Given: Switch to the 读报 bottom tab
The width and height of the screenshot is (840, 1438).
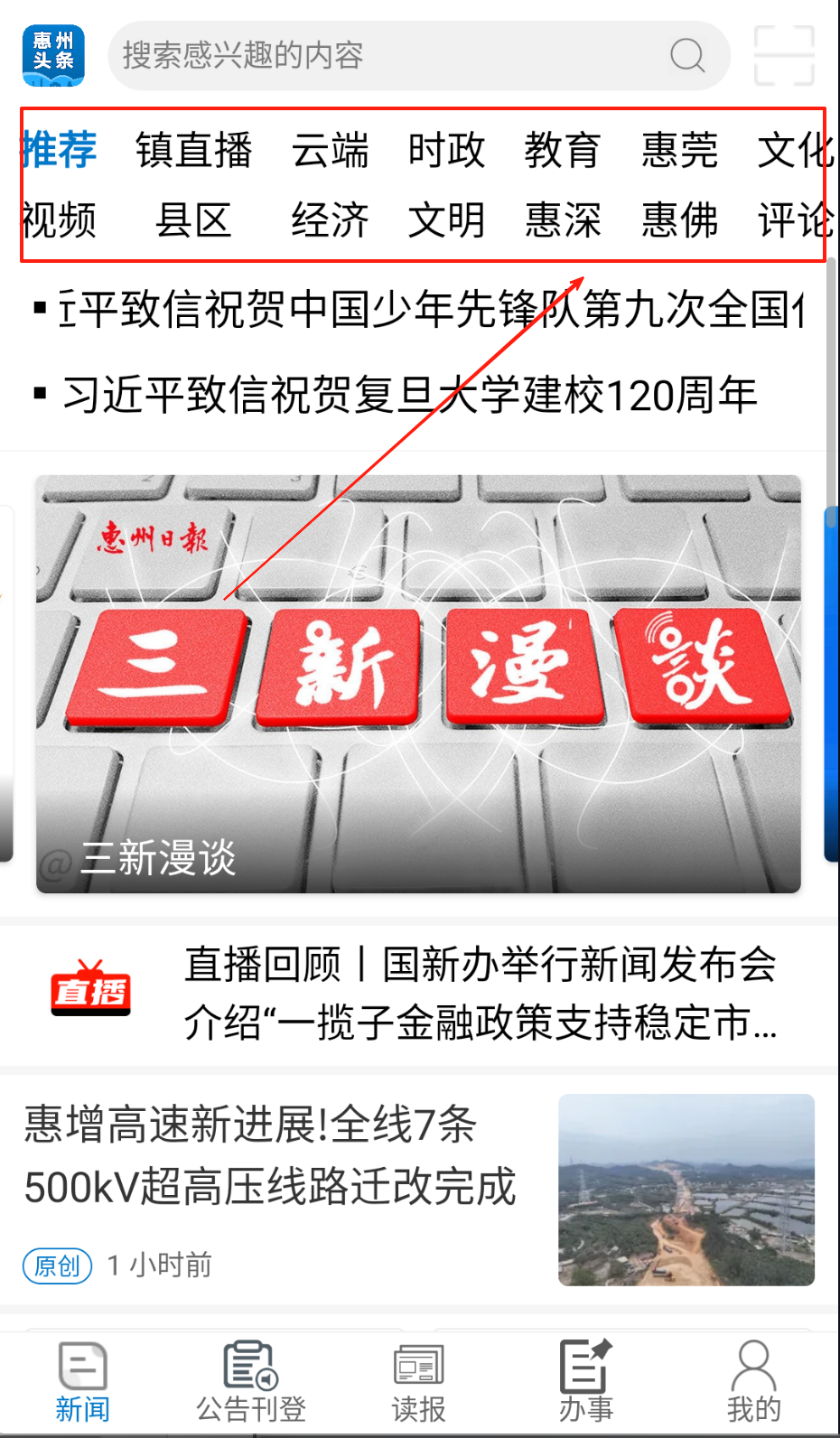Looking at the screenshot, I should click(x=418, y=1382).
